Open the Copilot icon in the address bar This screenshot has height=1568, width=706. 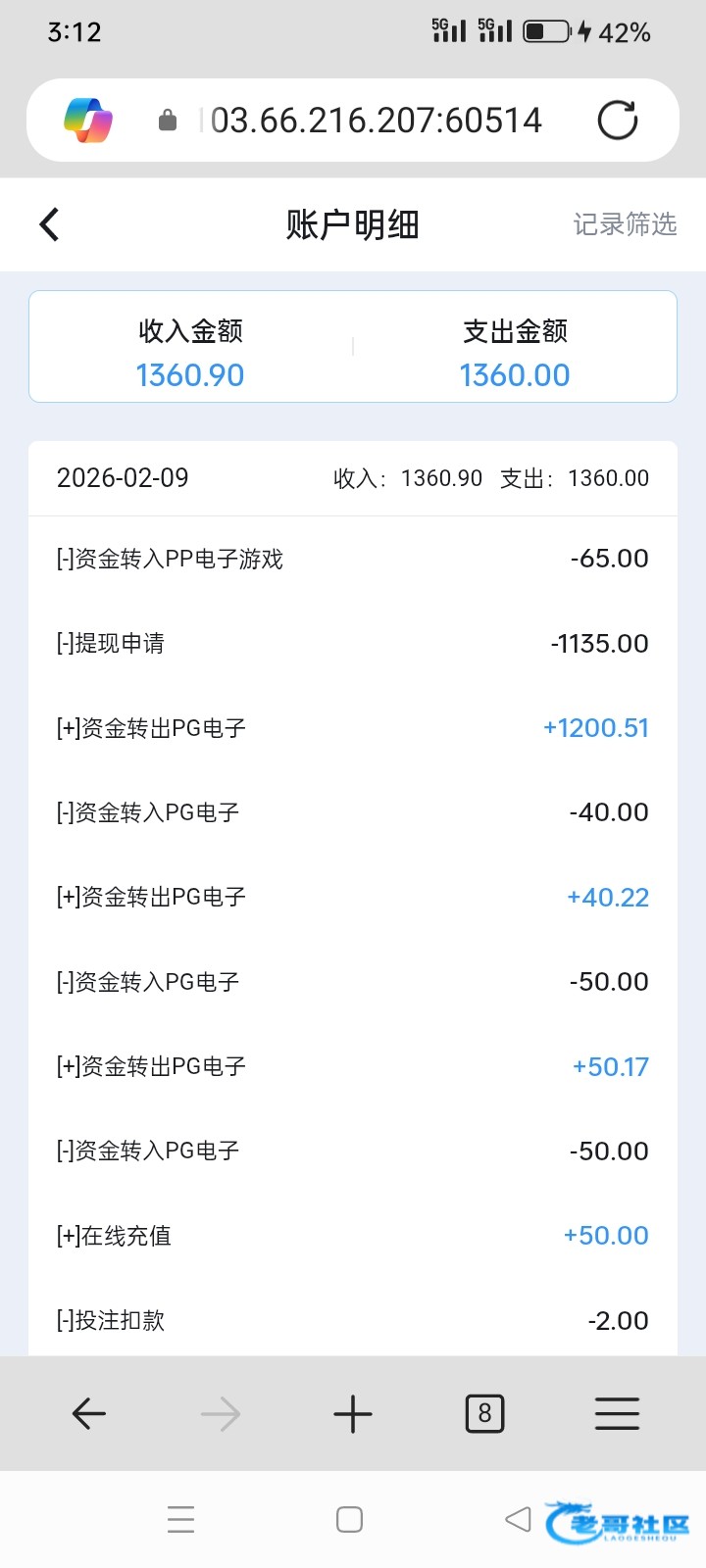88,121
